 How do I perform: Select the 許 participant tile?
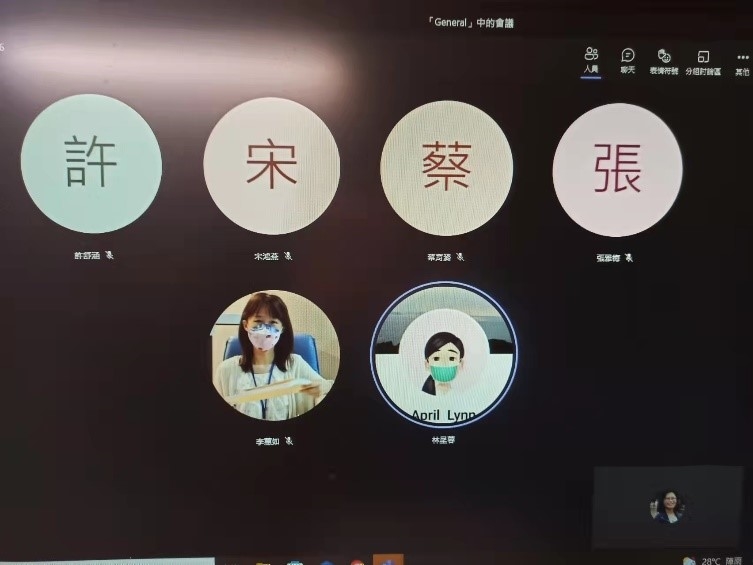pyautogui.click(x=91, y=164)
